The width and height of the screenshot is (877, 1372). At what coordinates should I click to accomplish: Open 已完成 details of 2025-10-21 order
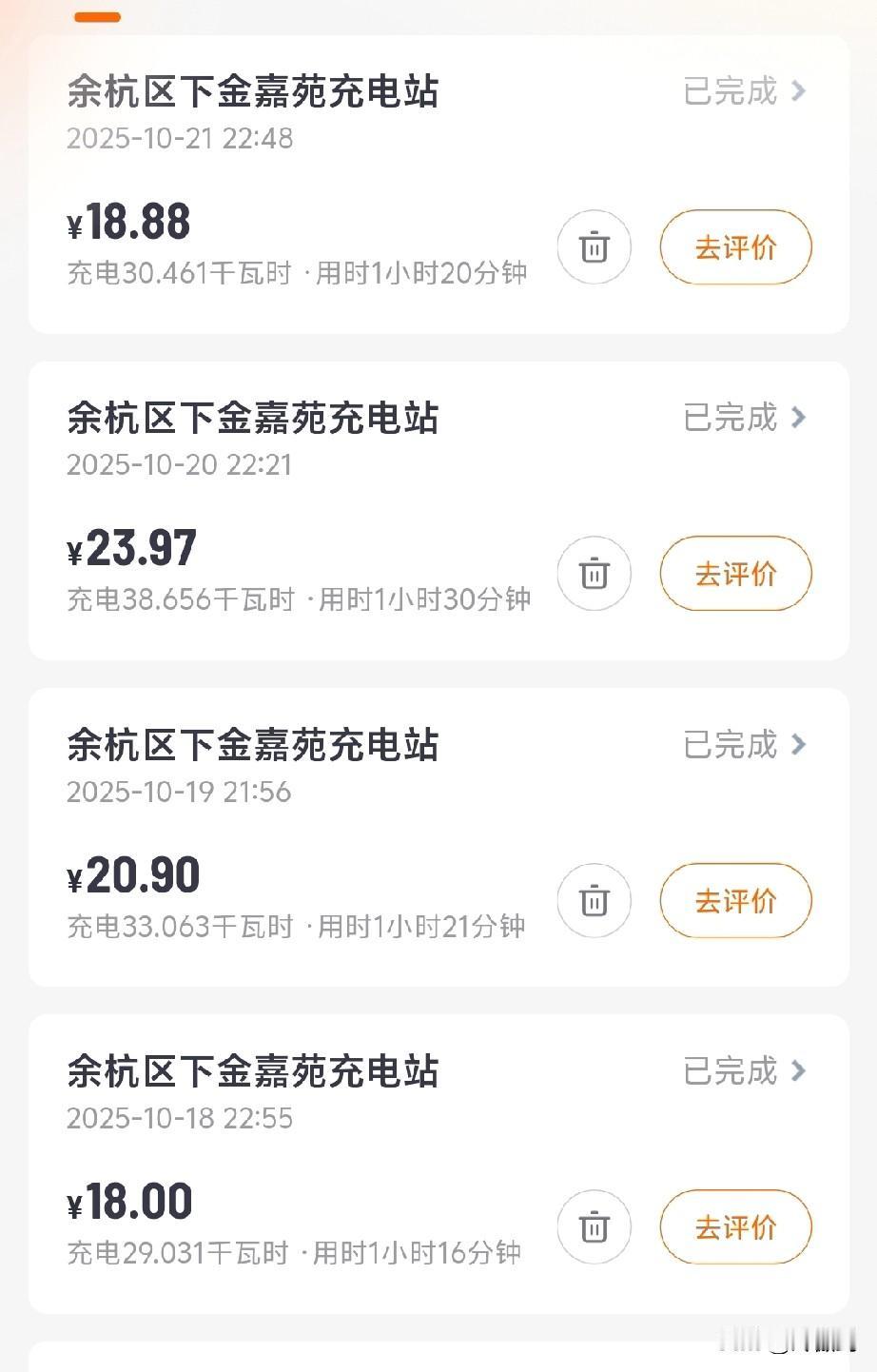coord(744,91)
